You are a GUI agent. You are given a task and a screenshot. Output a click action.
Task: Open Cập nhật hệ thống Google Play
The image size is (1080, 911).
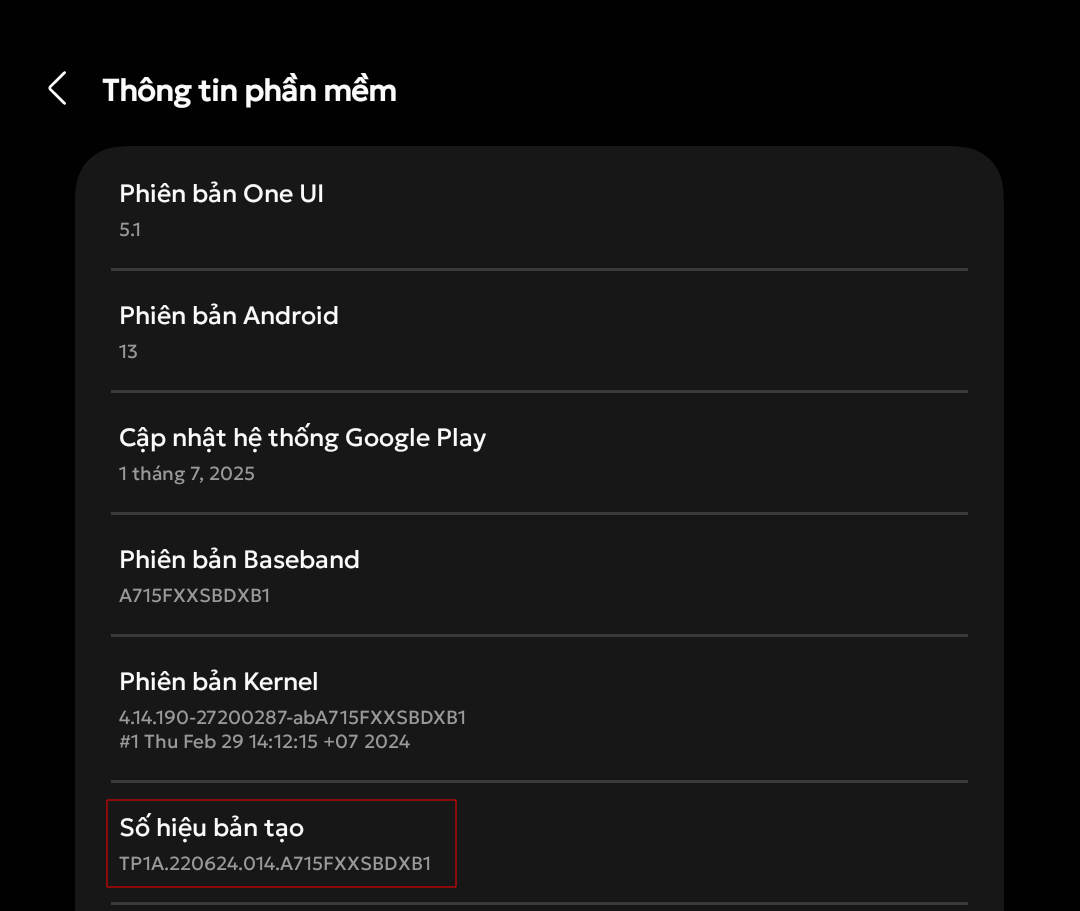point(538,453)
